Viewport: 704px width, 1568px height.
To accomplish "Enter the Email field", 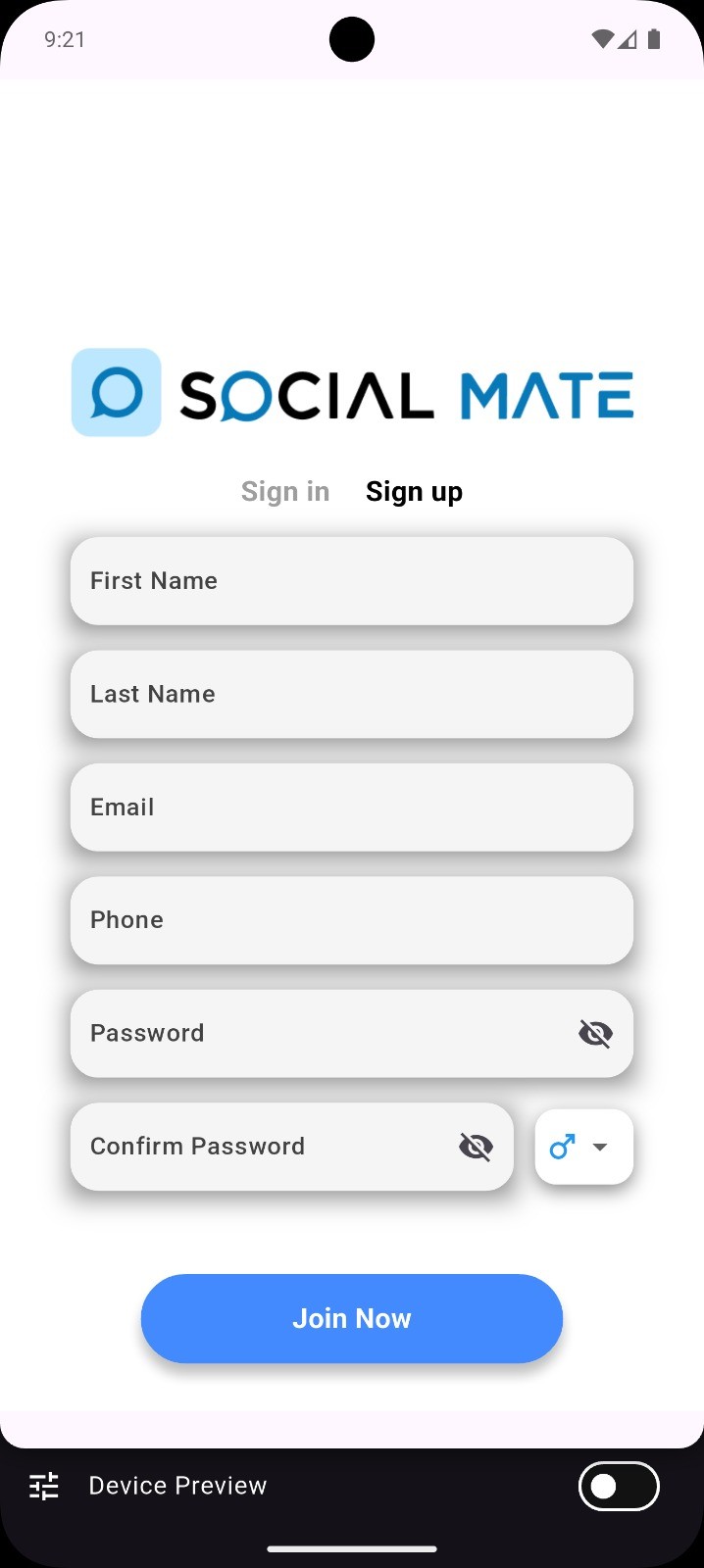I will 351,808.
